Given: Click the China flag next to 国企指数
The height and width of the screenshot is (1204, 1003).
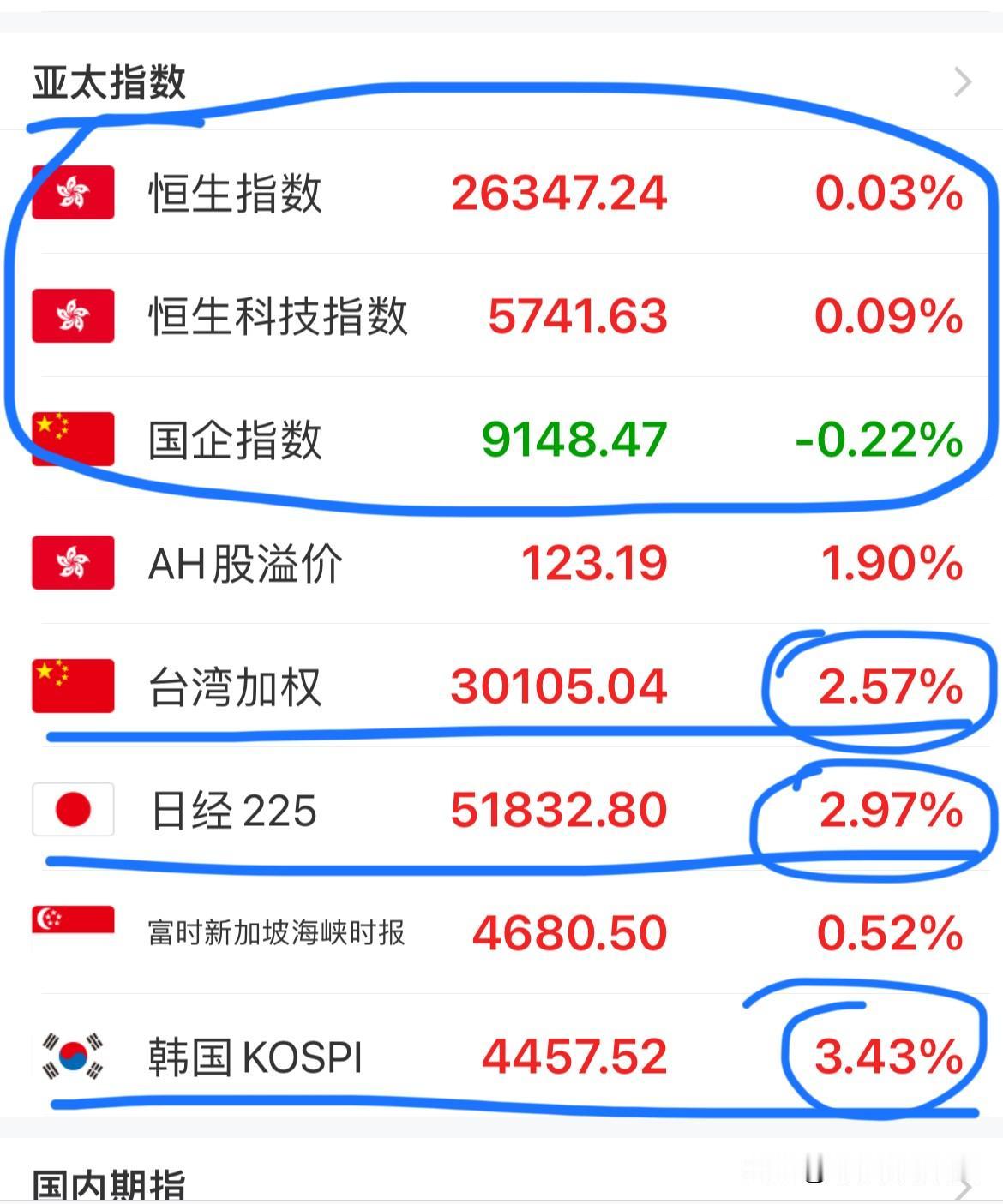Looking at the screenshot, I should tap(73, 440).
